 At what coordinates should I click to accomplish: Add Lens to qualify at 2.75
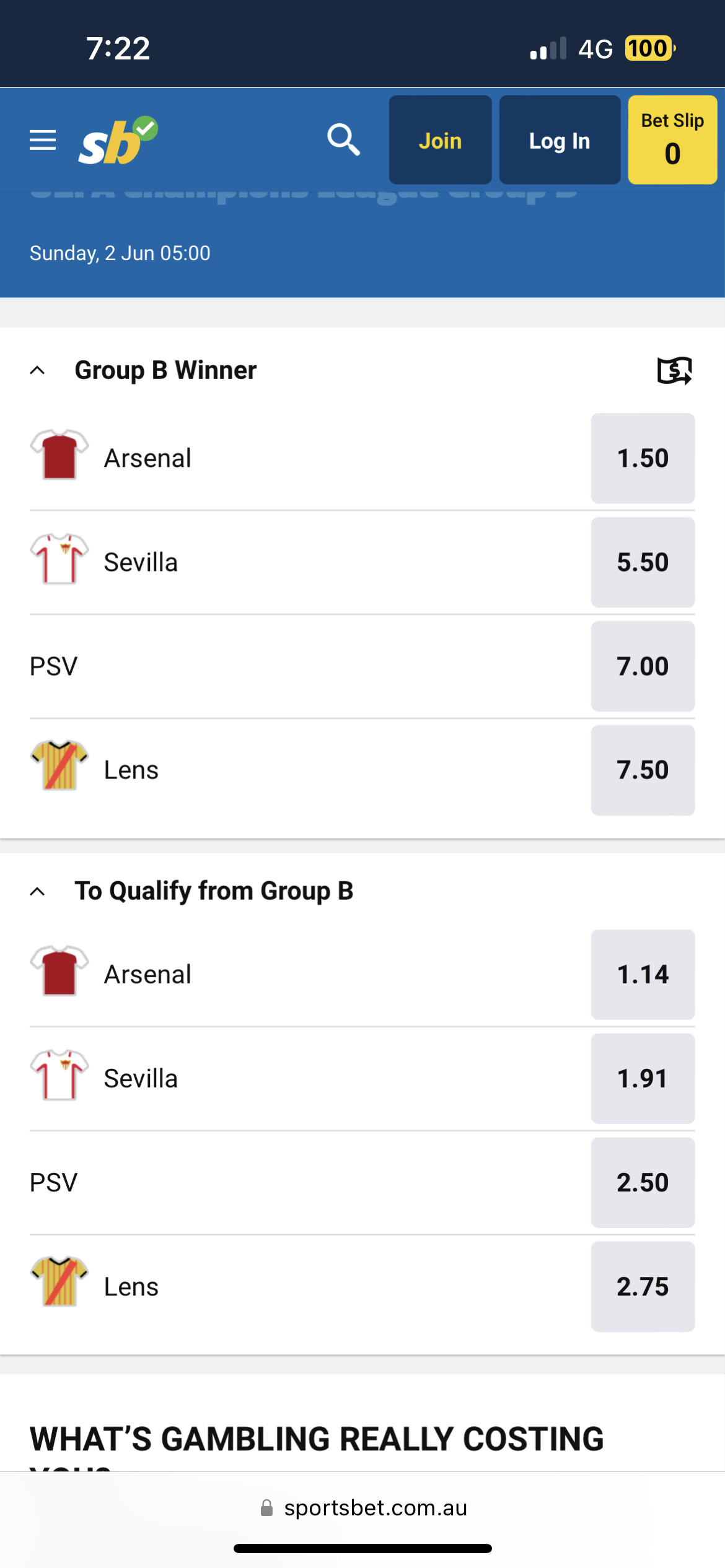643,1287
